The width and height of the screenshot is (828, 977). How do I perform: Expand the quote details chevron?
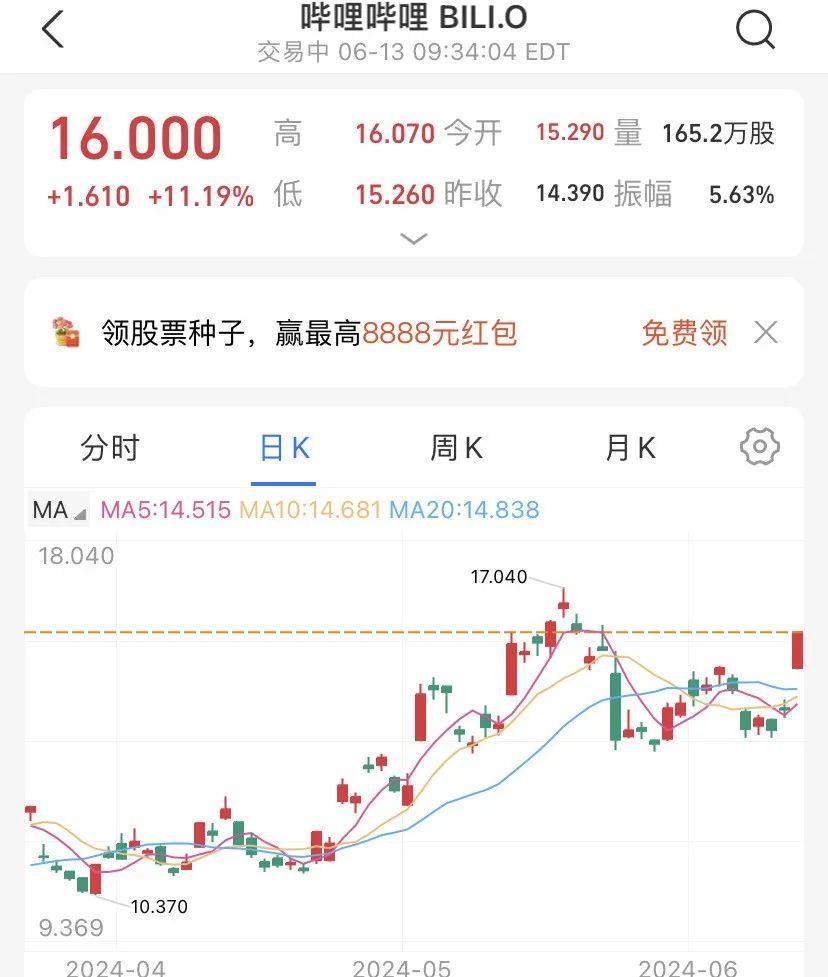413,239
